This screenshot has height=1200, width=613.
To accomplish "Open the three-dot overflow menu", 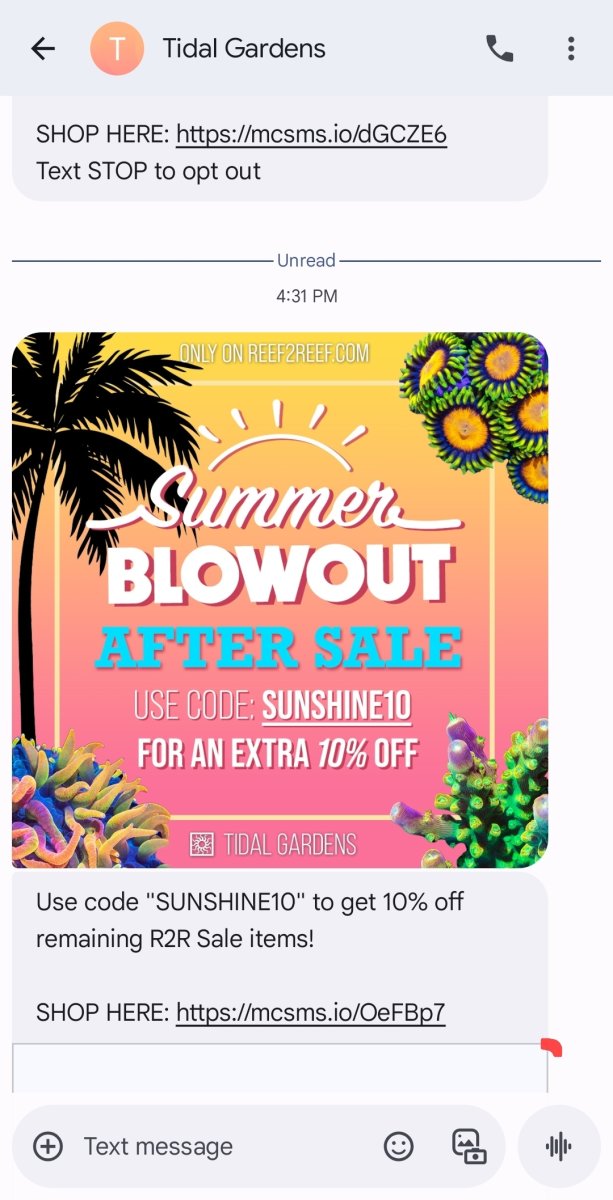I will 571,48.
